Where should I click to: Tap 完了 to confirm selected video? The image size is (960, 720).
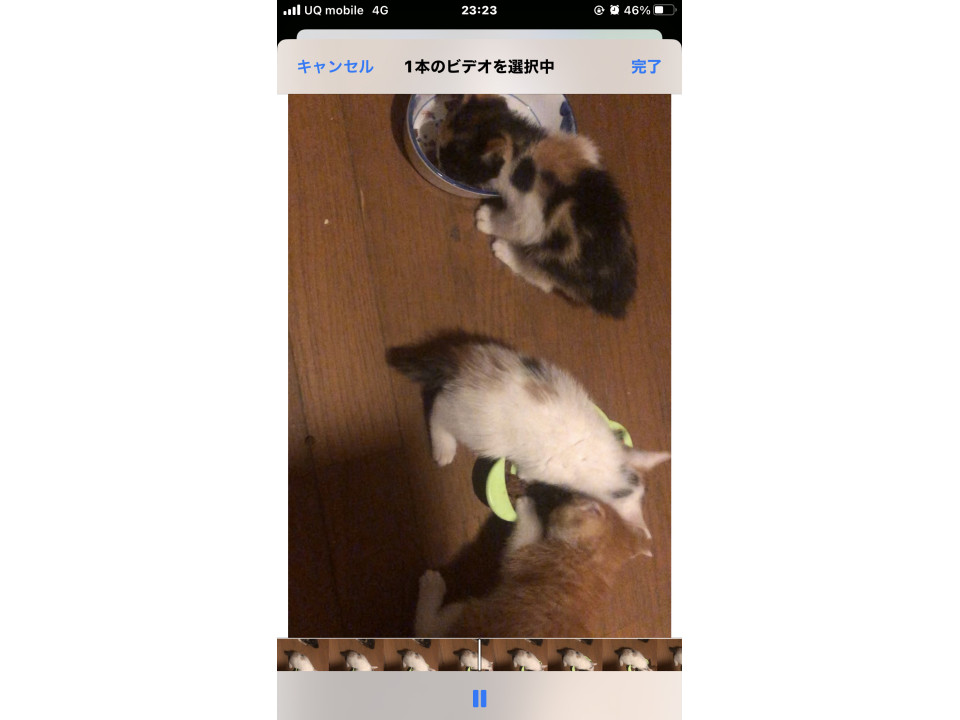pyautogui.click(x=646, y=67)
